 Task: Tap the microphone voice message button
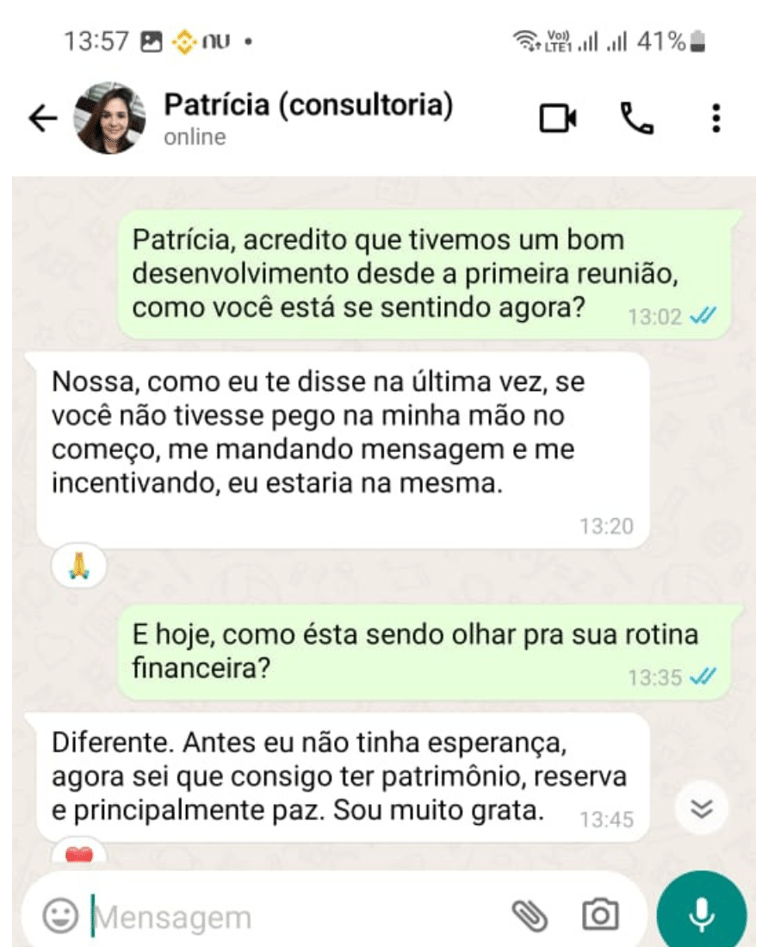coord(701,912)
